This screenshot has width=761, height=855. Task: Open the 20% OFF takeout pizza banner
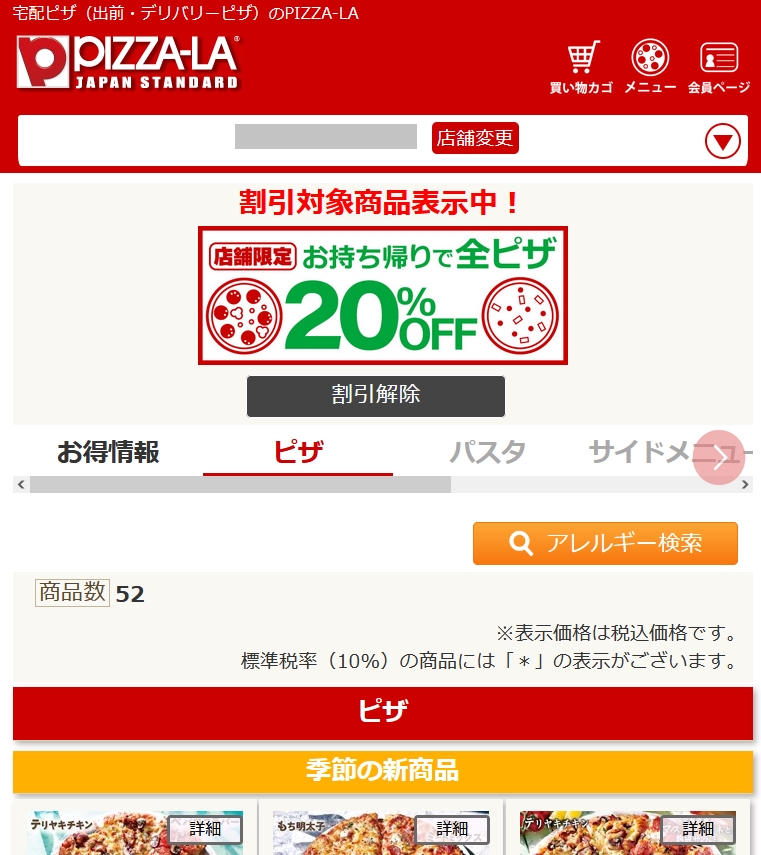coord(382,295)
